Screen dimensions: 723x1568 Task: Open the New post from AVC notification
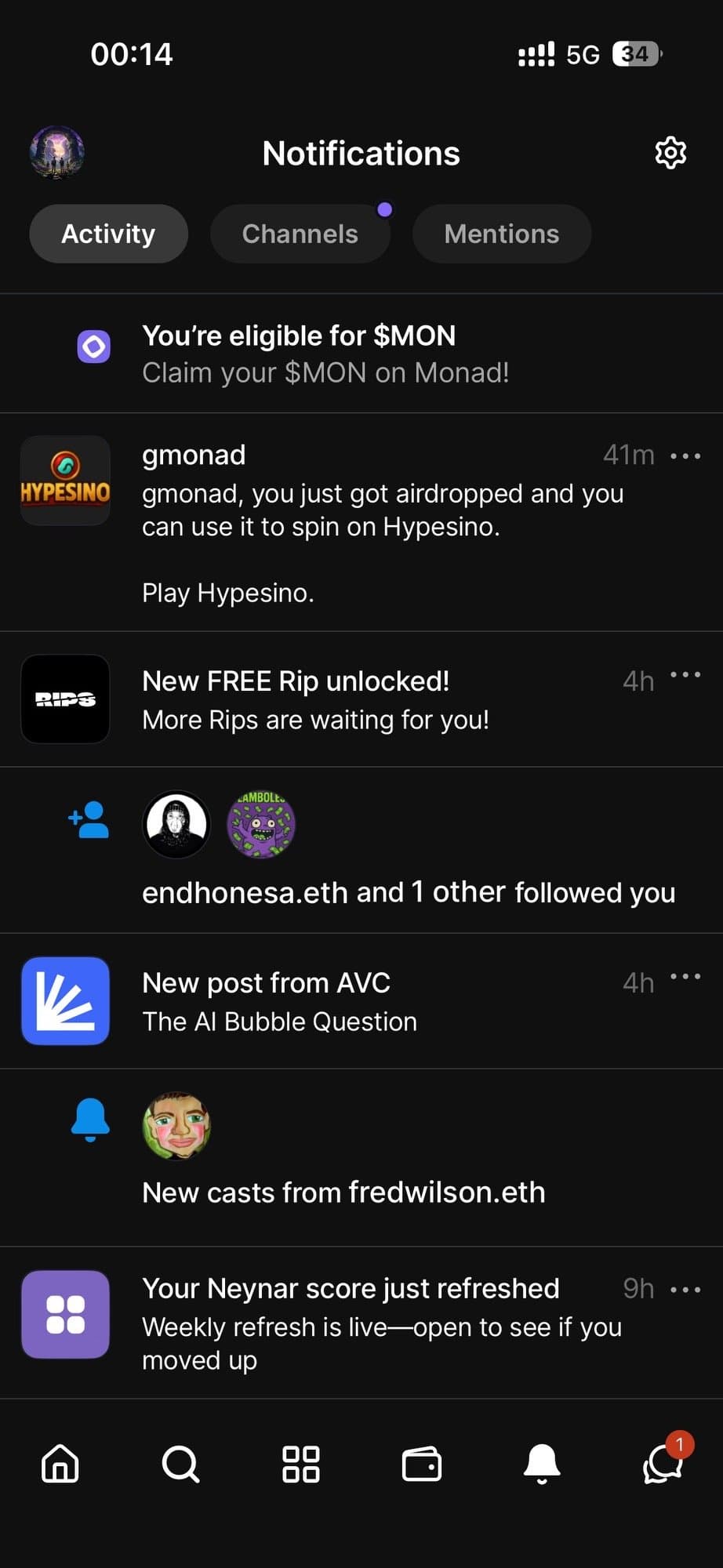pos(314,1000)
